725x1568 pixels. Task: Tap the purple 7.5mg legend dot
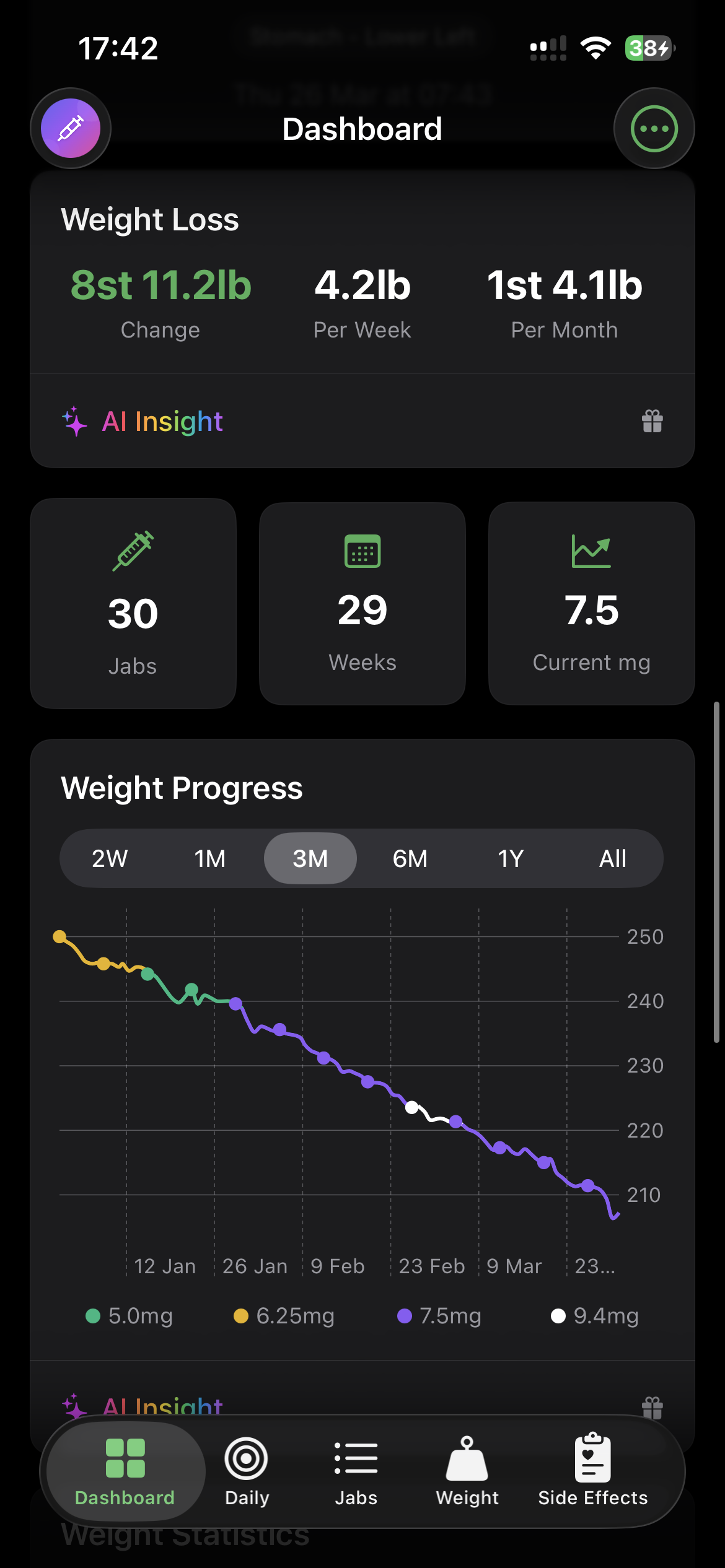point(406,1315)
